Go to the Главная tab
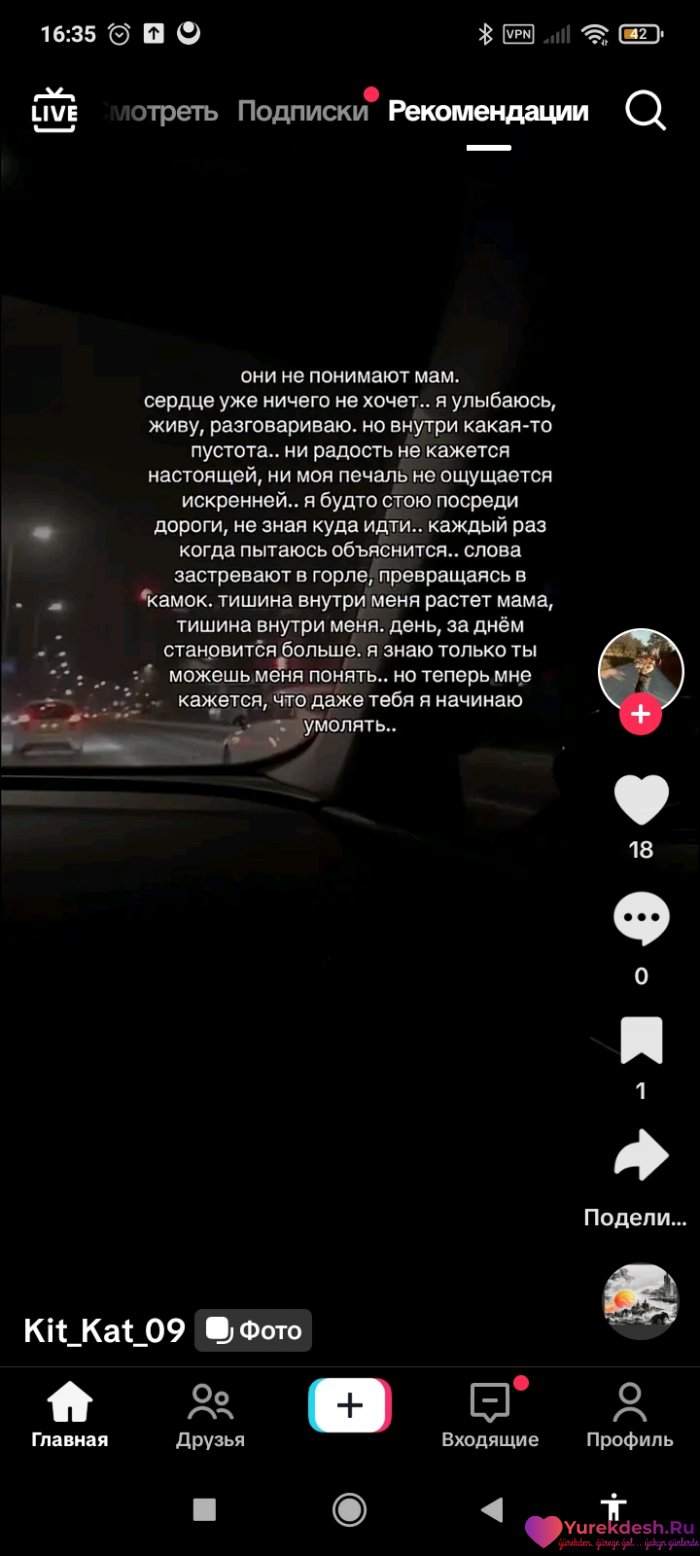Viewport: 700px width, 1556px height. click(x=70, y=1415)
